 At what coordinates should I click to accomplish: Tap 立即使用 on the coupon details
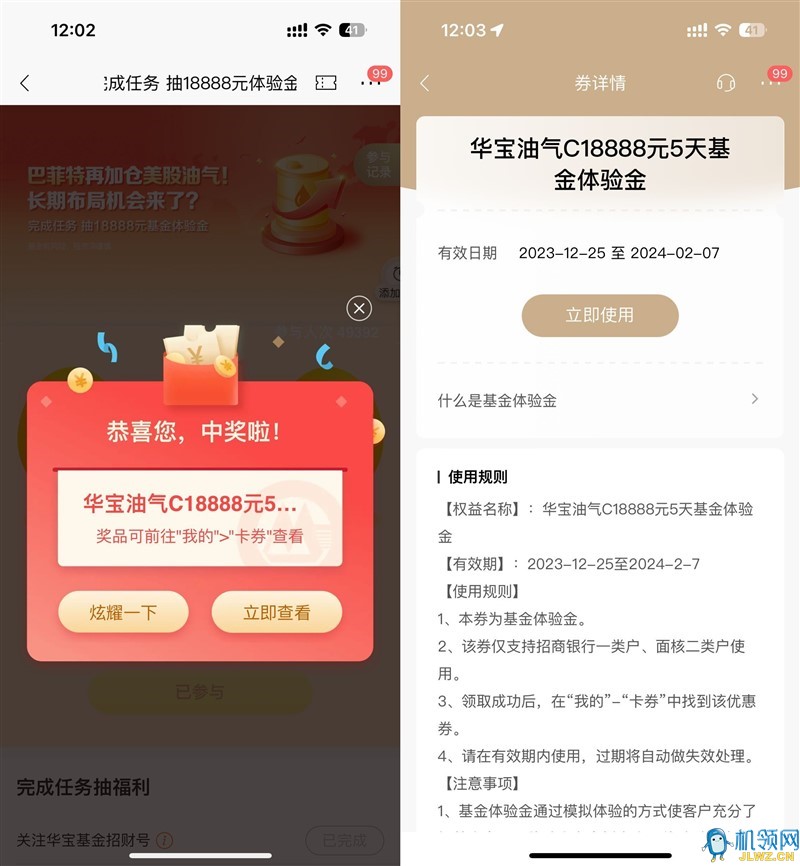[600, 315]
